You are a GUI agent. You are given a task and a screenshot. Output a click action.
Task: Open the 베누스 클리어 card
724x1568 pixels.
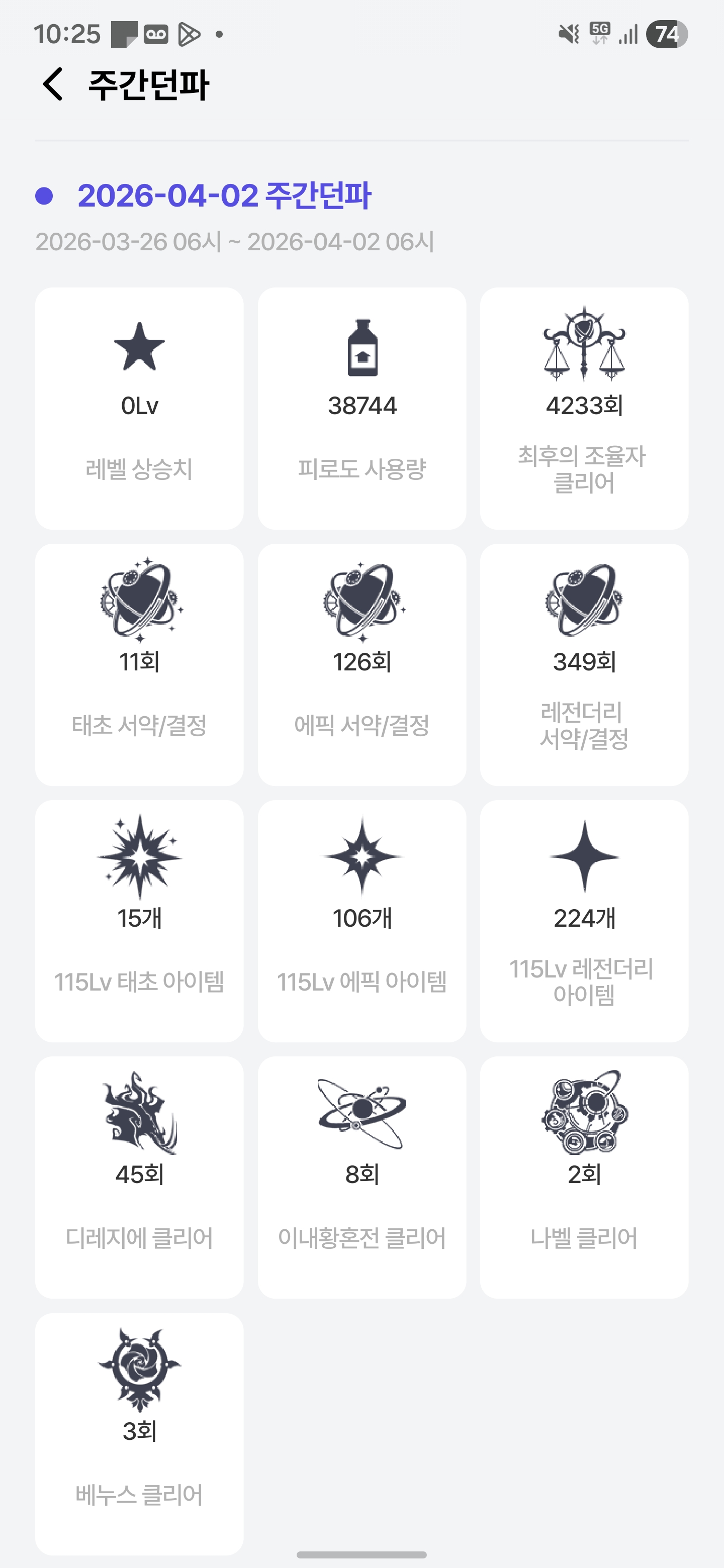click(139, 1433)
